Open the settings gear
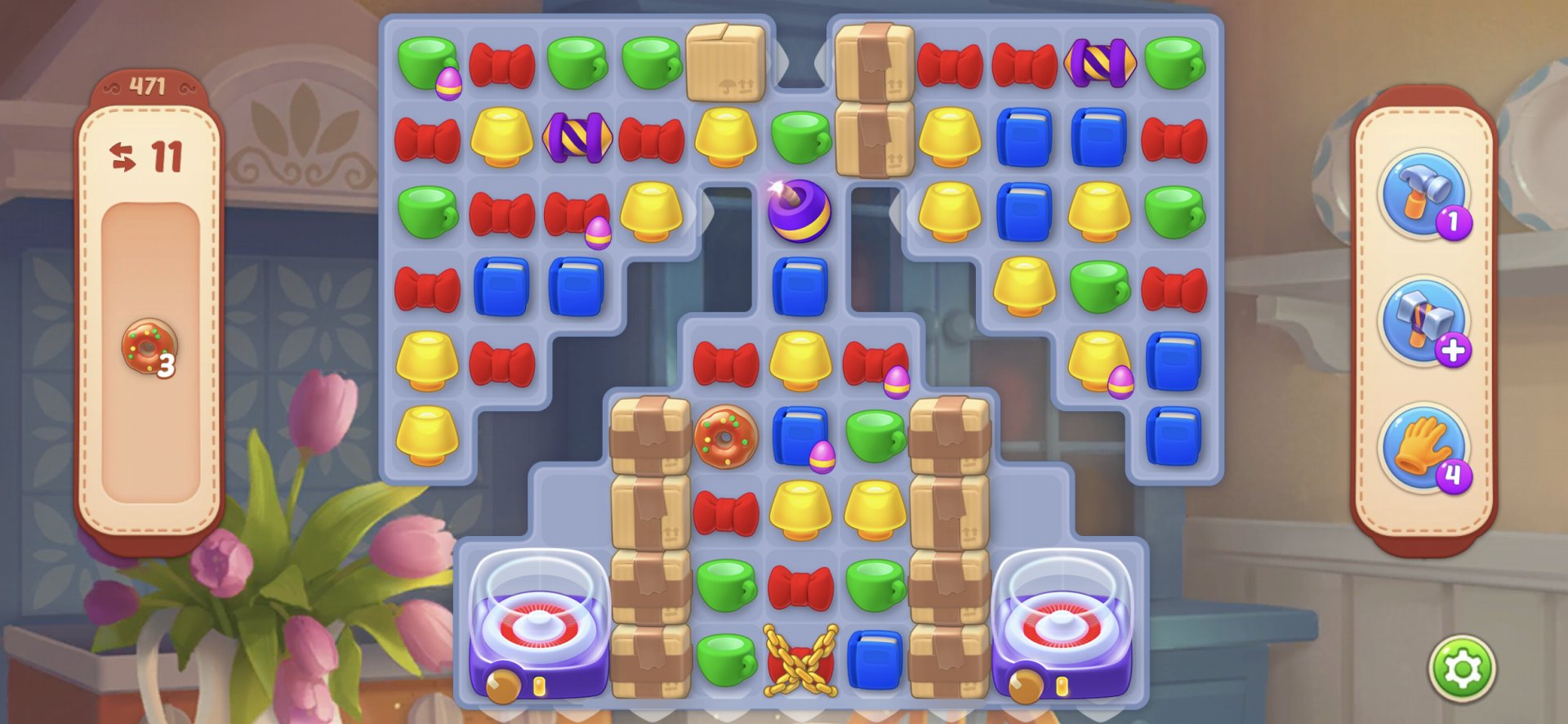The height and width of the screenshot is (724, 1568). coord(1462,669)
